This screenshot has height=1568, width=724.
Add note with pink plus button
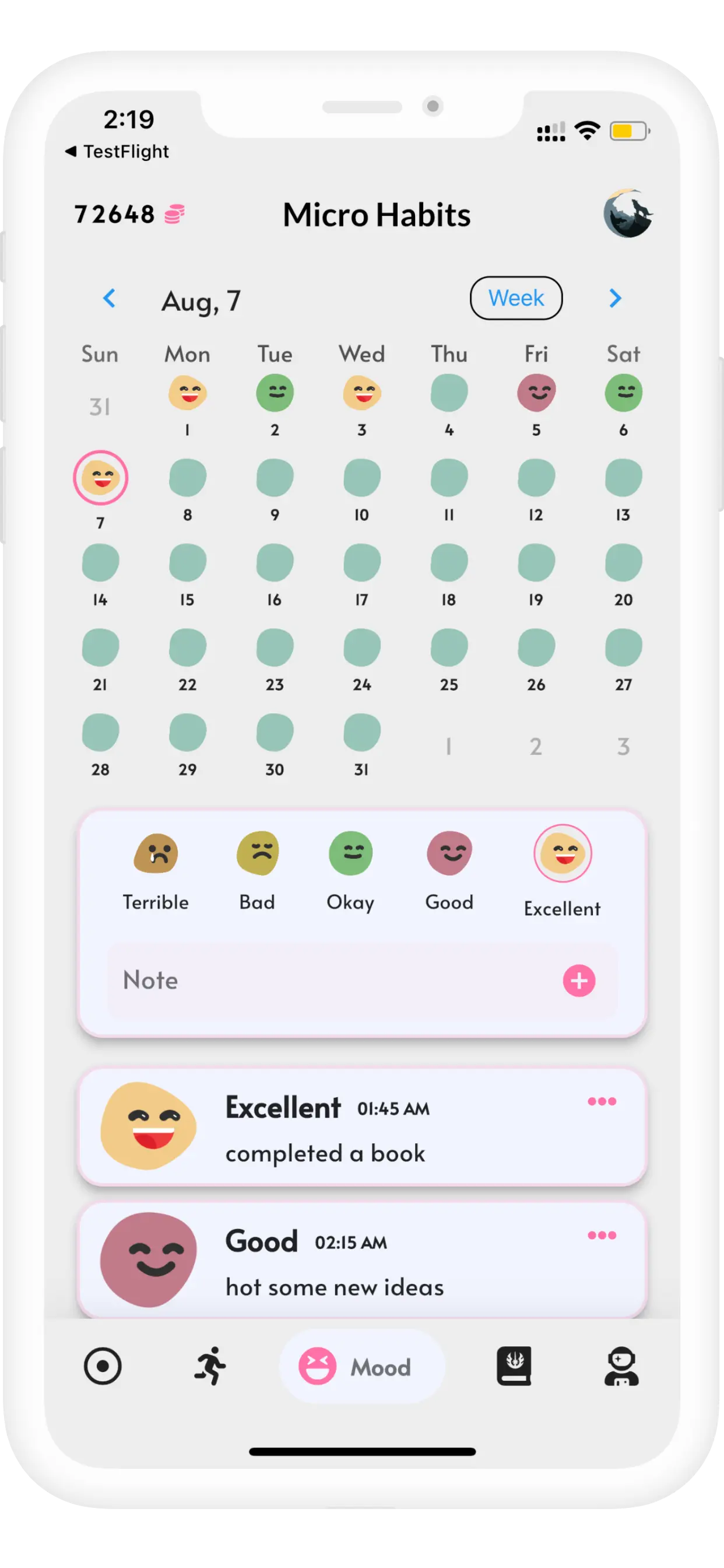[579, 981]
